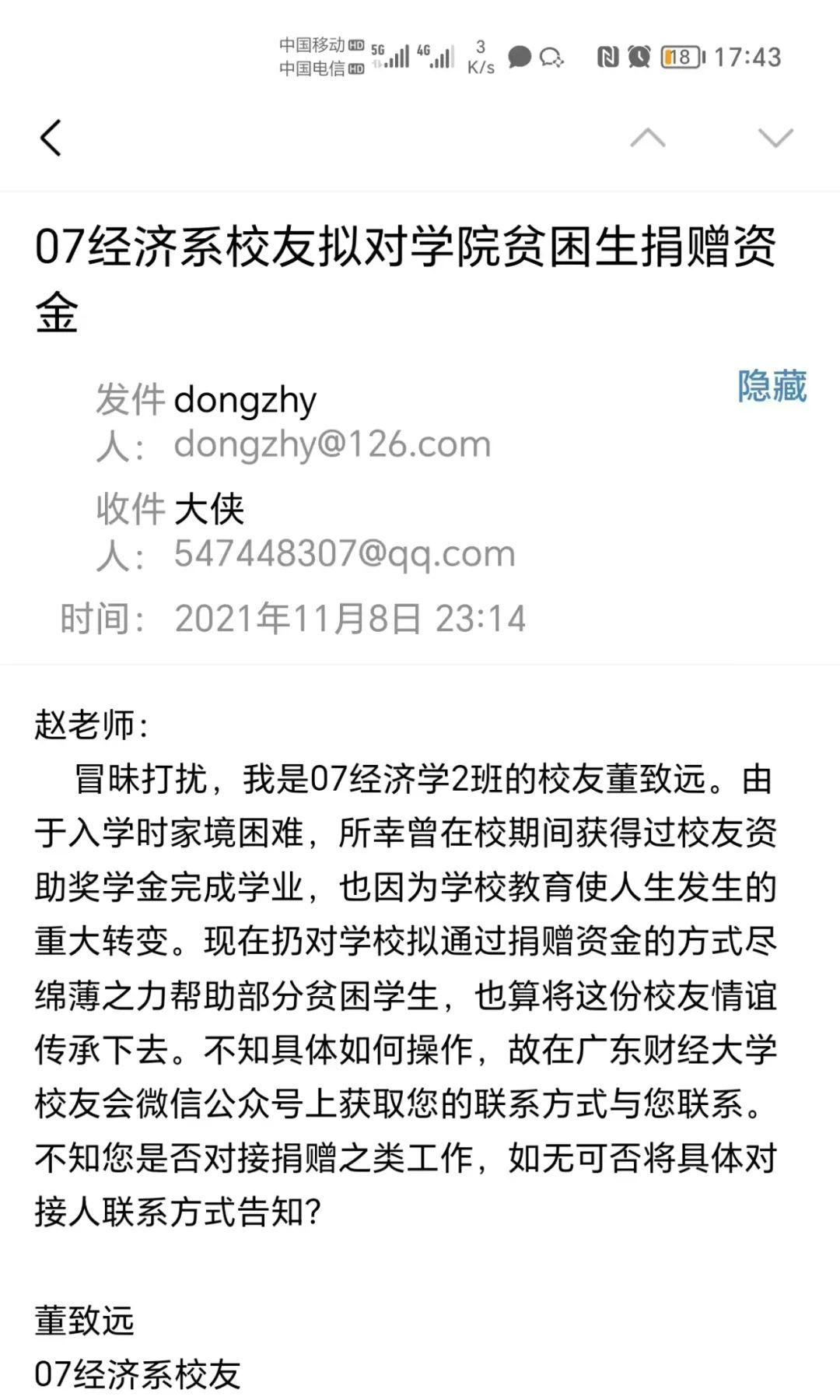Tap 隐藏 to hide header details

(772, 386)
